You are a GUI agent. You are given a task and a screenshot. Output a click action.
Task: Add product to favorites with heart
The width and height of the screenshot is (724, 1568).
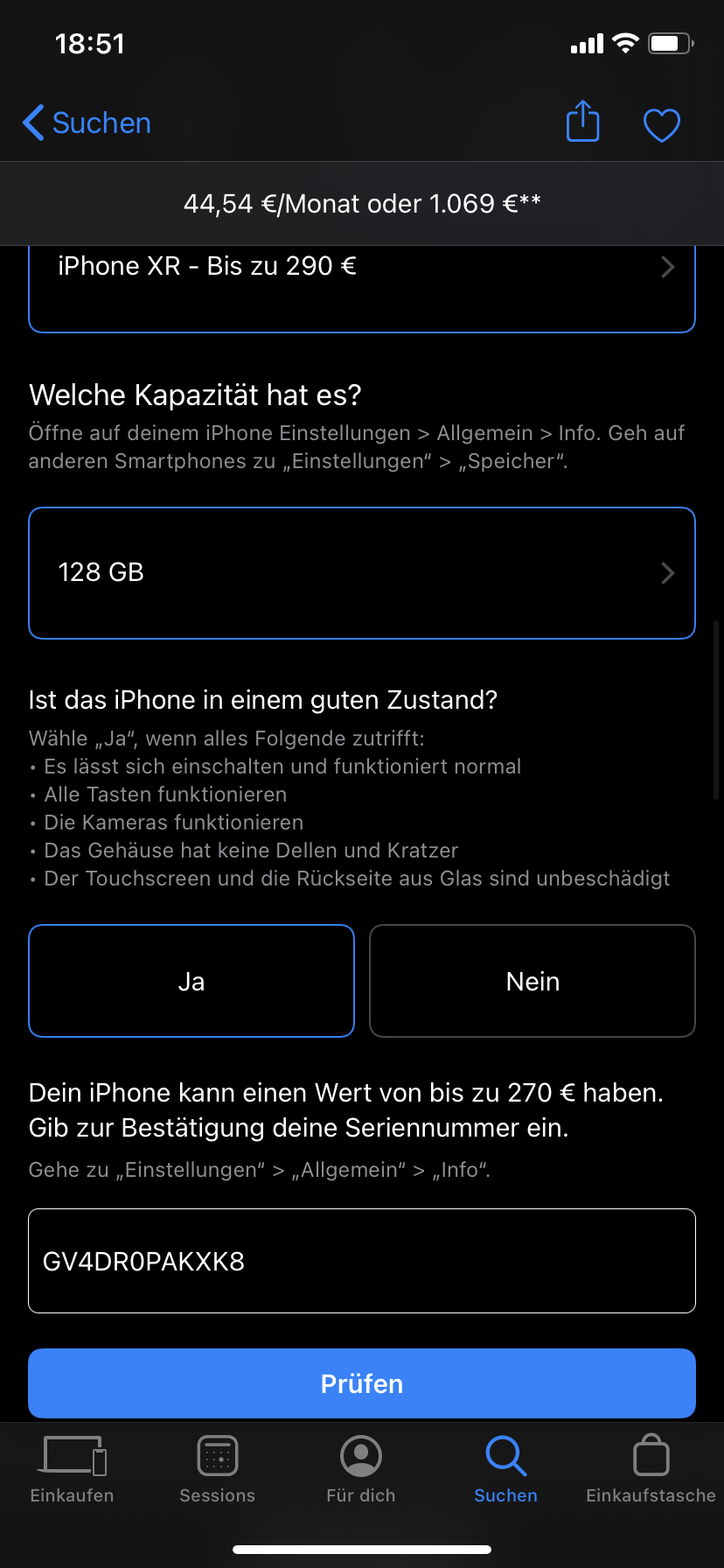point(661,124)
